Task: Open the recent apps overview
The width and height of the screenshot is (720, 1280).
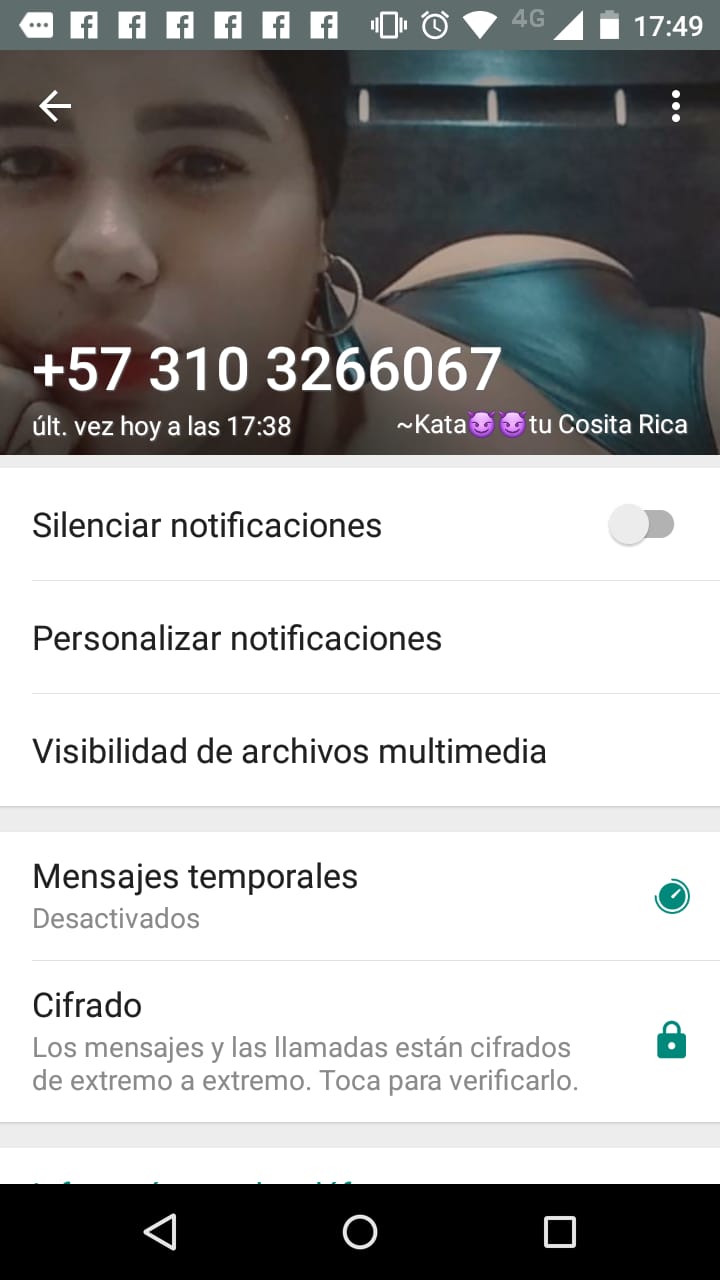Action: 559,1232
